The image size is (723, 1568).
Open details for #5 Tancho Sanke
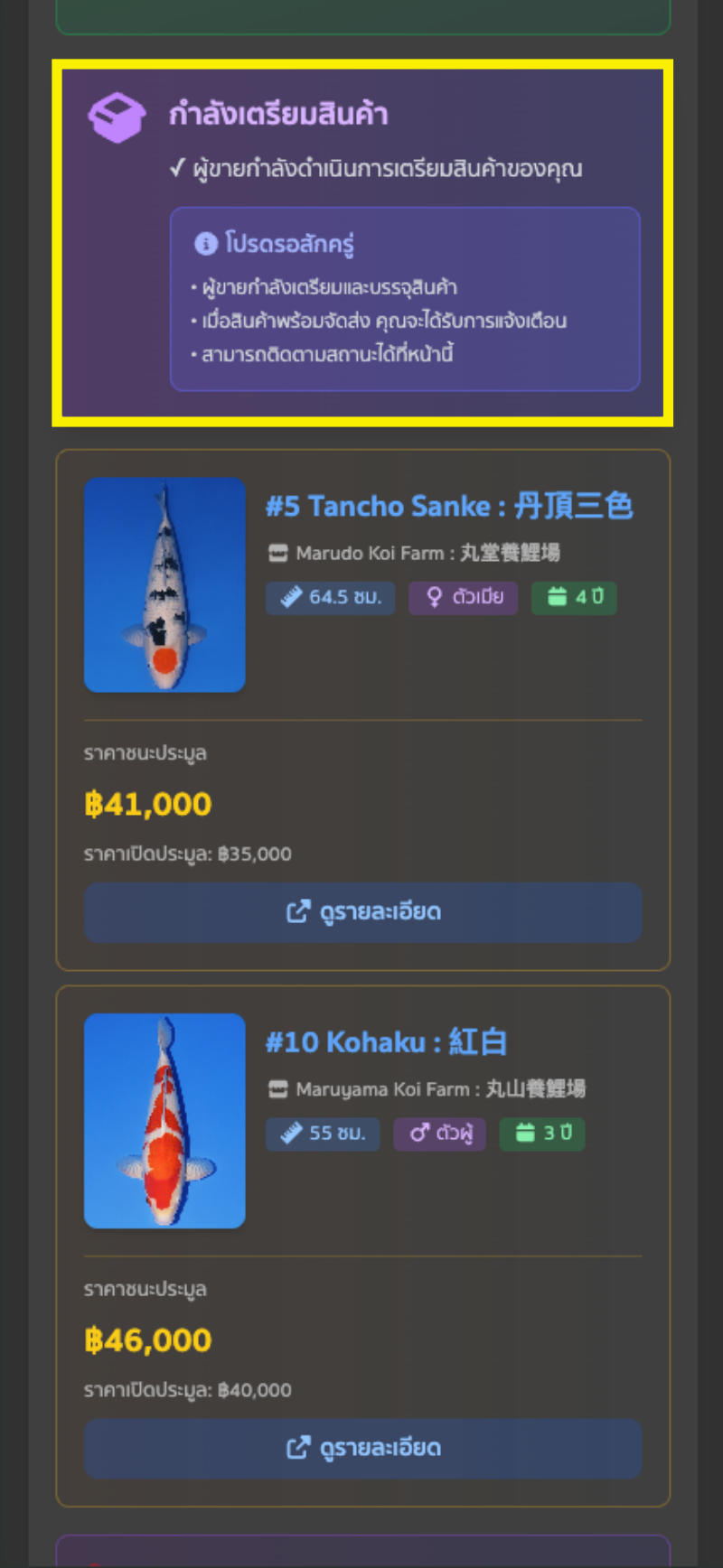pyautogui.click(x=362, y=912)
